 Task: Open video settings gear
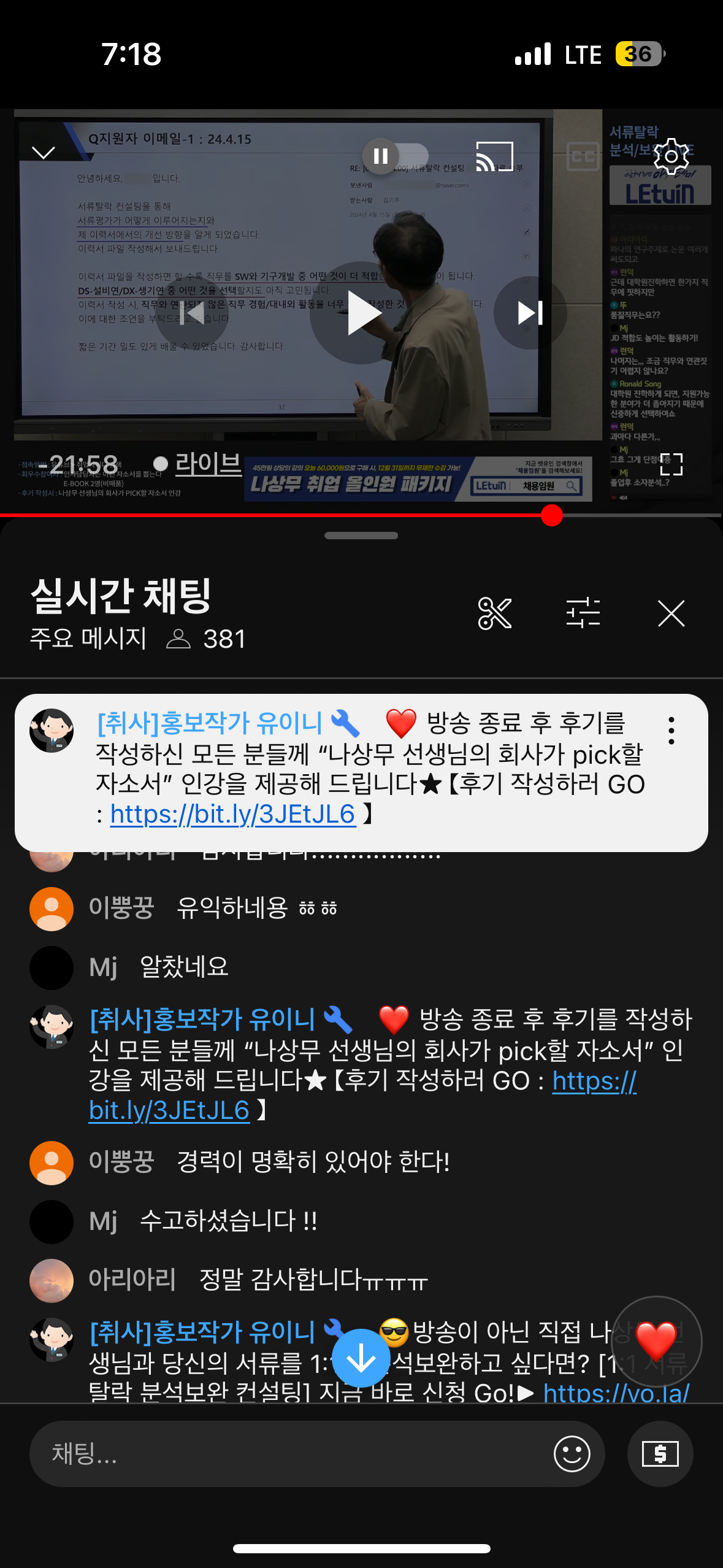671,156
